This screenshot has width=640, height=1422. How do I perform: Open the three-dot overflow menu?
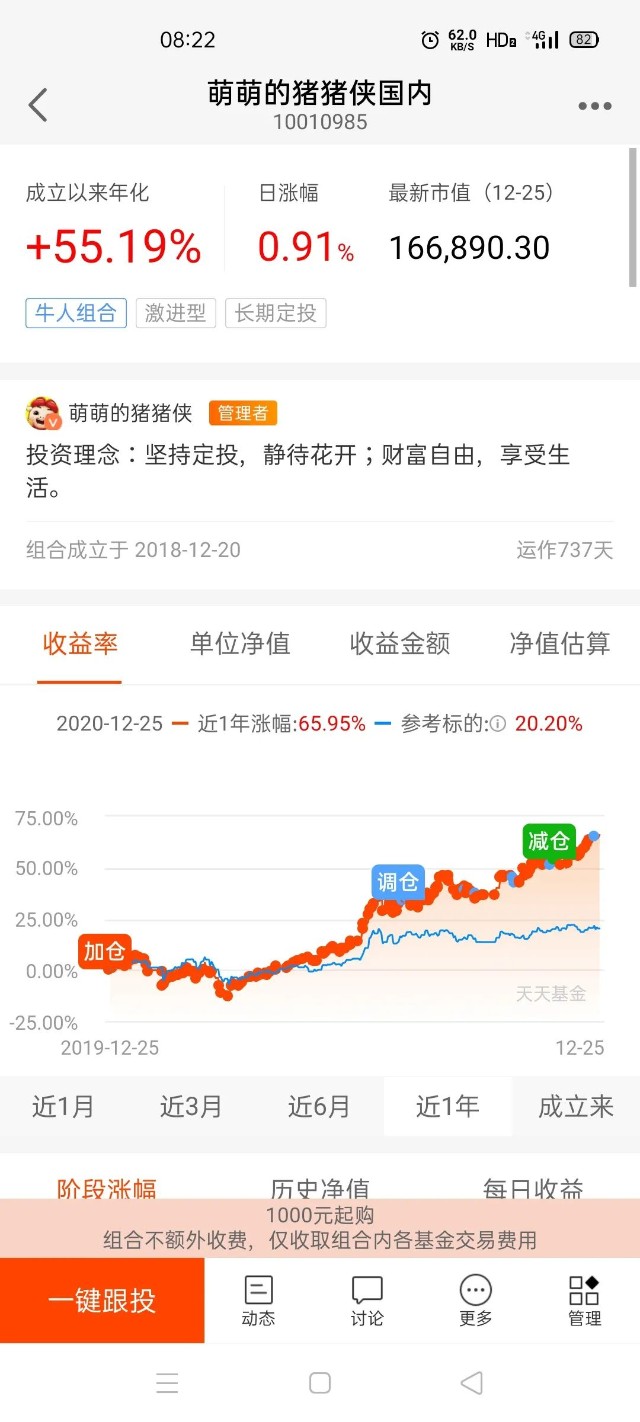[594, 106]
